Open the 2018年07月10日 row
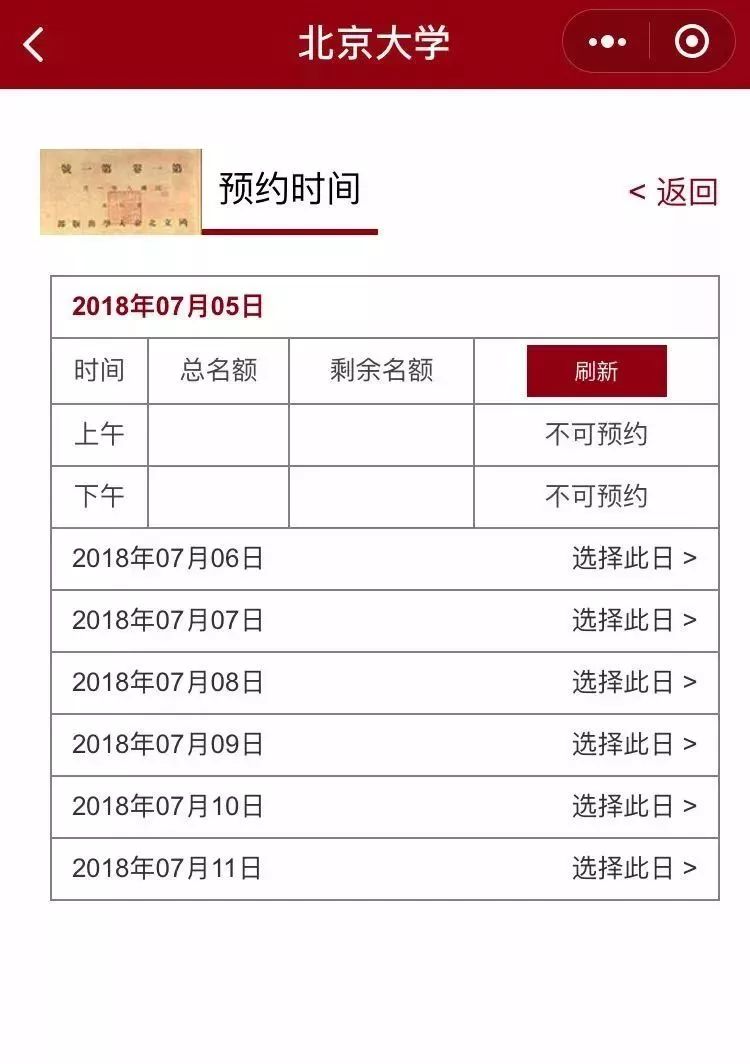The height and width of the screenshot is (1064, 750). click(633, 806)
